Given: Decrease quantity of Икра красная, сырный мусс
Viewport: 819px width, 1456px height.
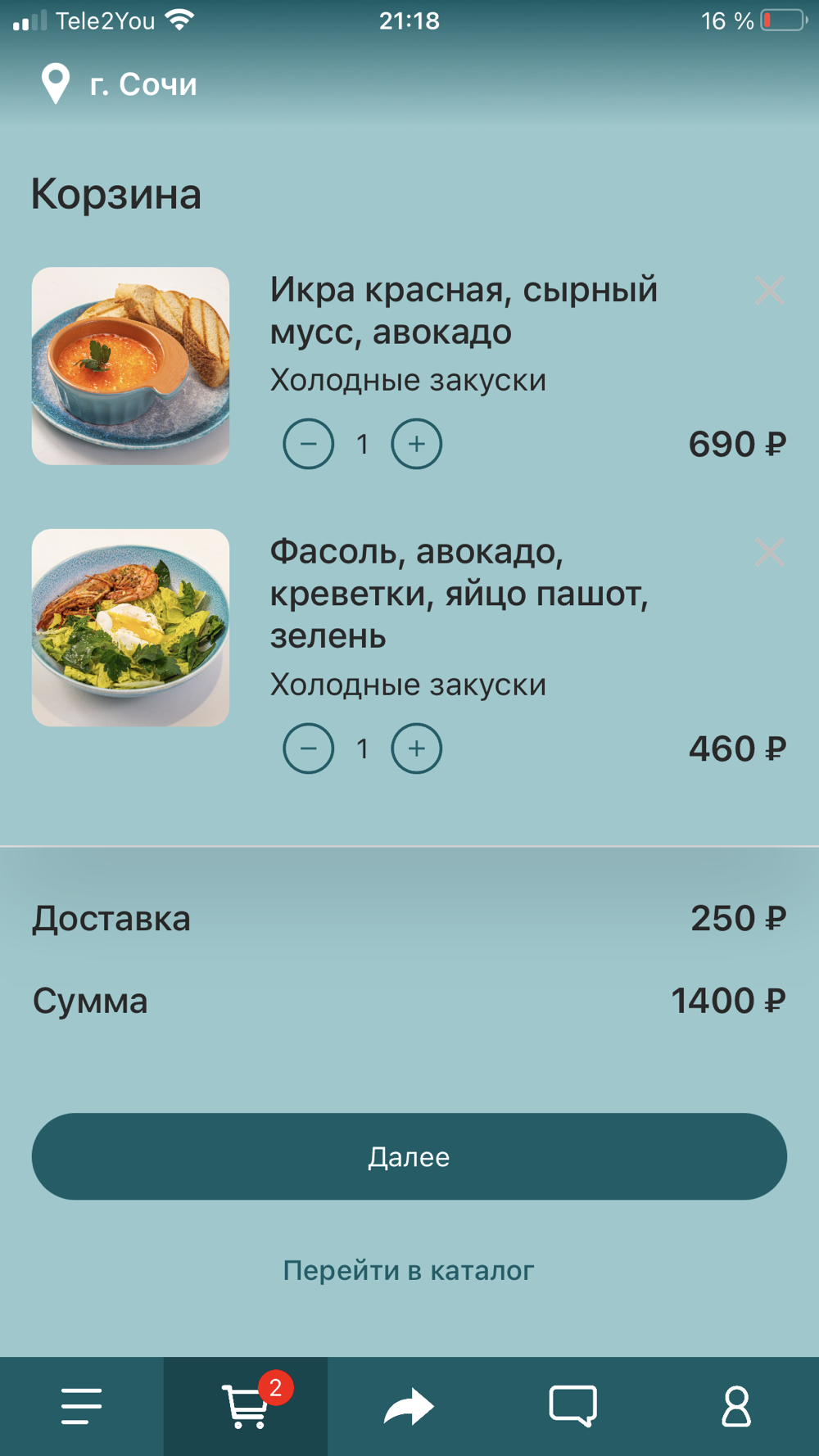Looking at the screenshot, I should 308,444.
